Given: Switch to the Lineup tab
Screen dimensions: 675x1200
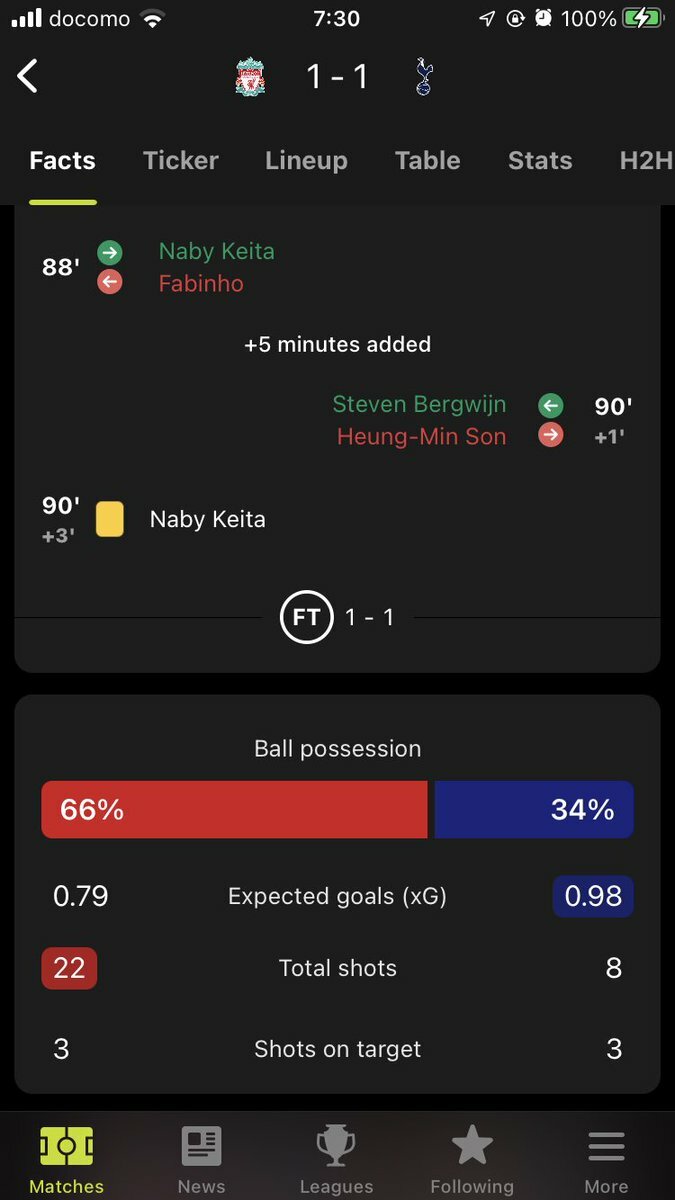Looking at the screenshot, I should [x=306, y=160].
